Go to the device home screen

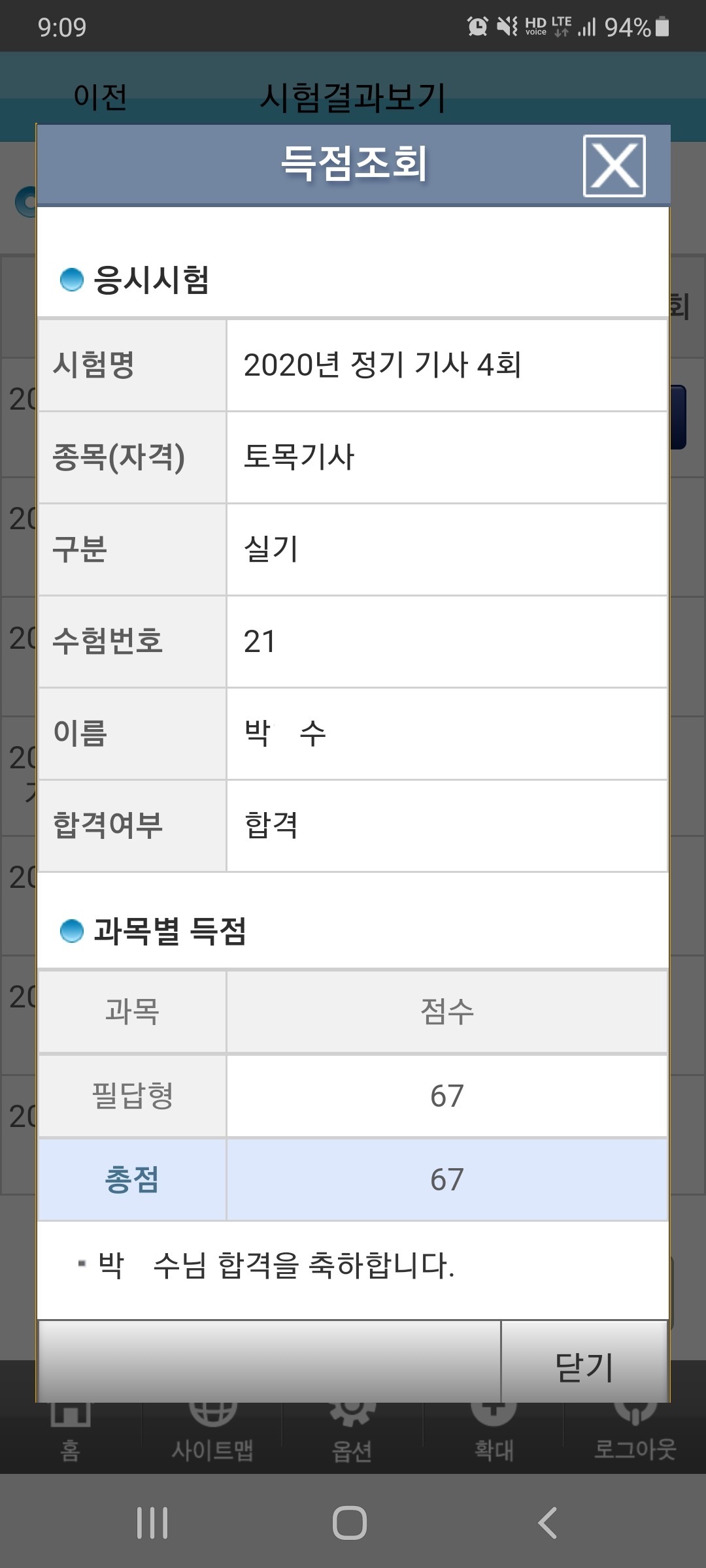[x=350, y=1523]
